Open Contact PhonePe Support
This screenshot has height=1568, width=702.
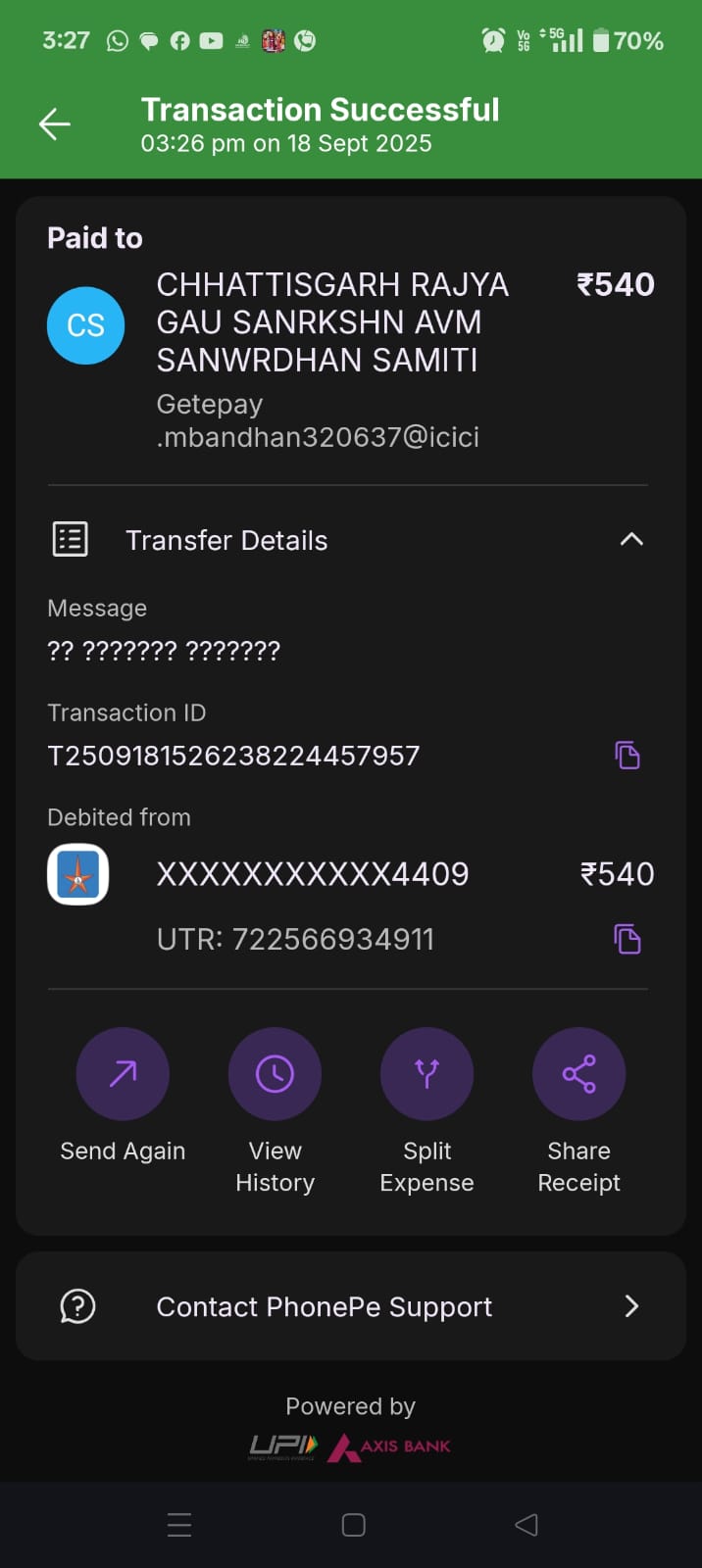coord(351,1306)
